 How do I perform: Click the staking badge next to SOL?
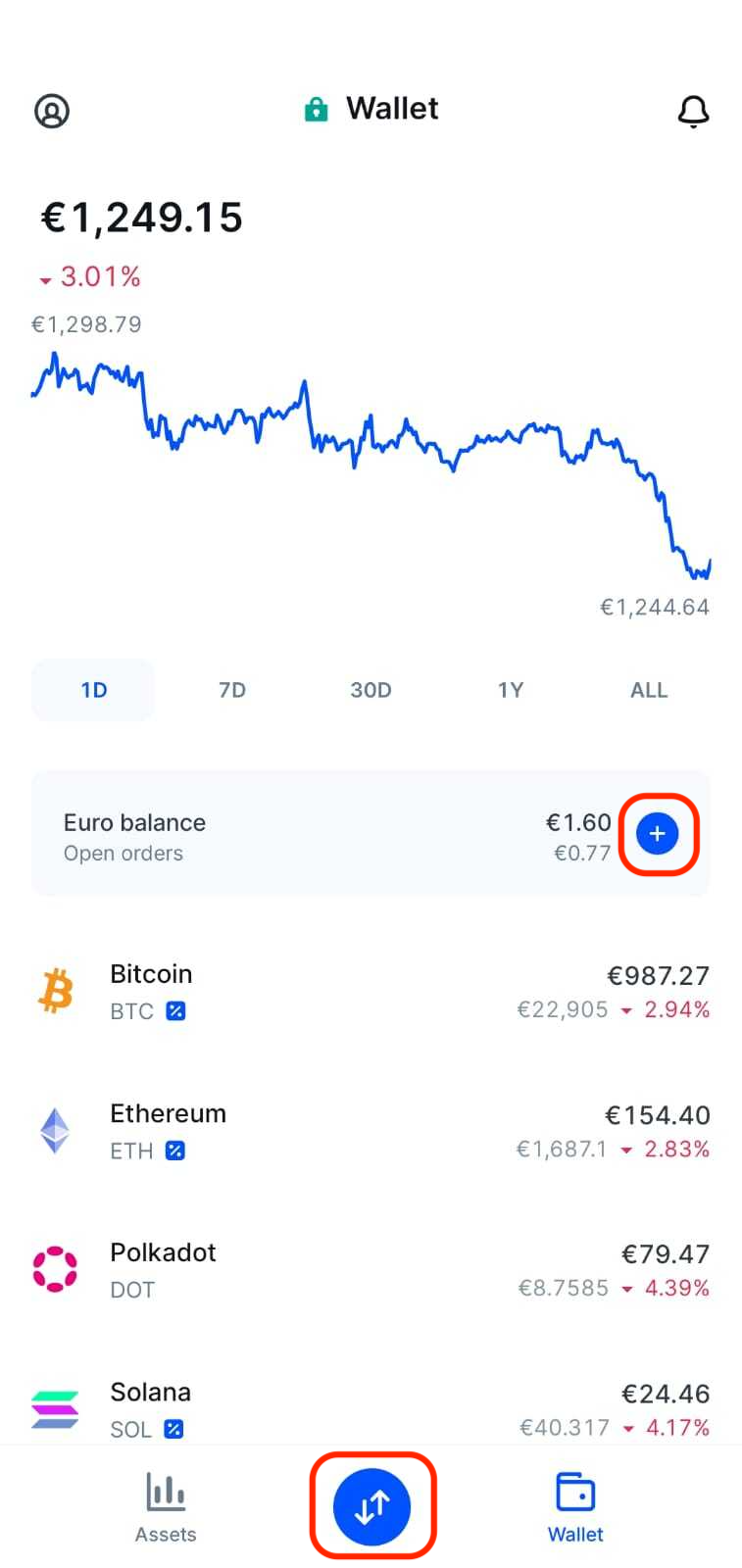(x=174, y=1429)
